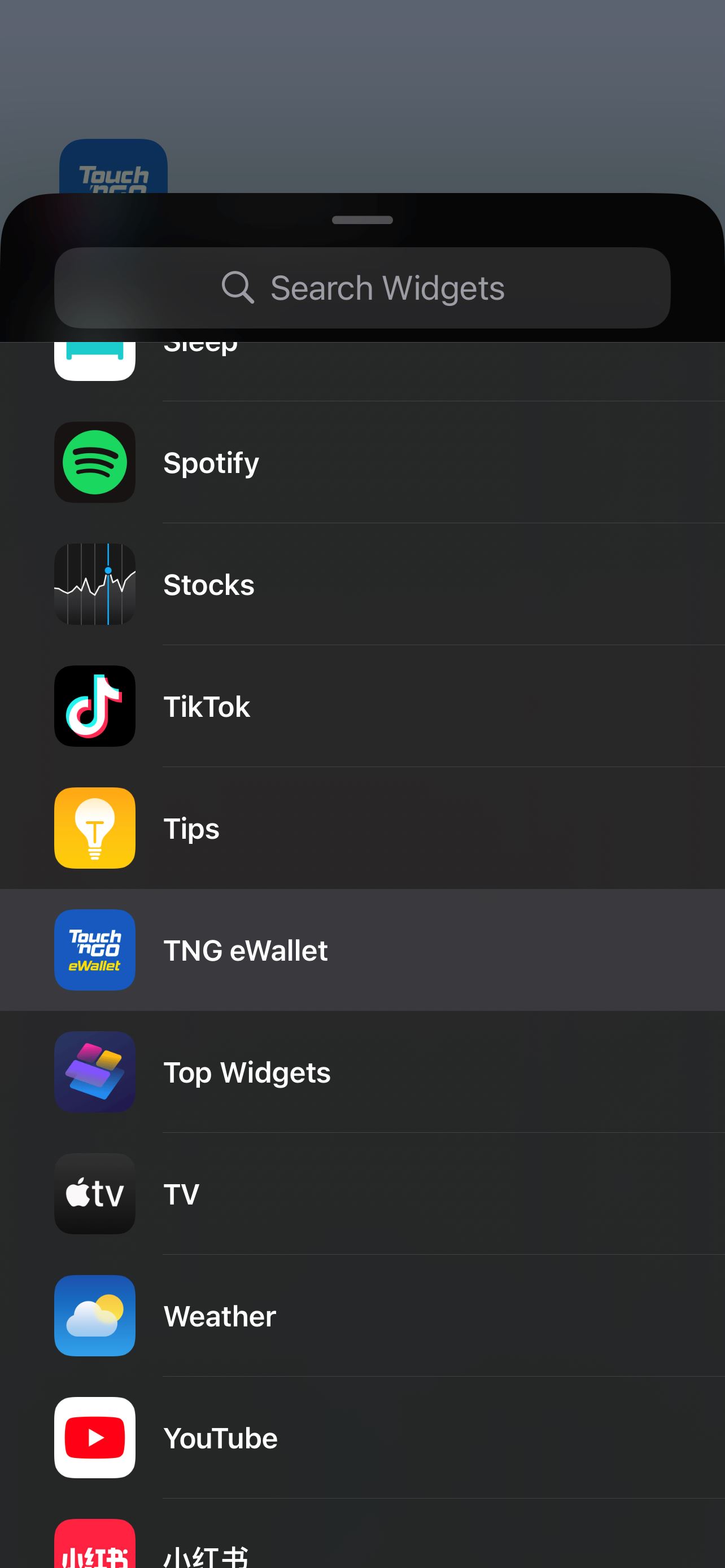
Task: Tap the Top Widgets icon
Action: [x=94, y=1072]
